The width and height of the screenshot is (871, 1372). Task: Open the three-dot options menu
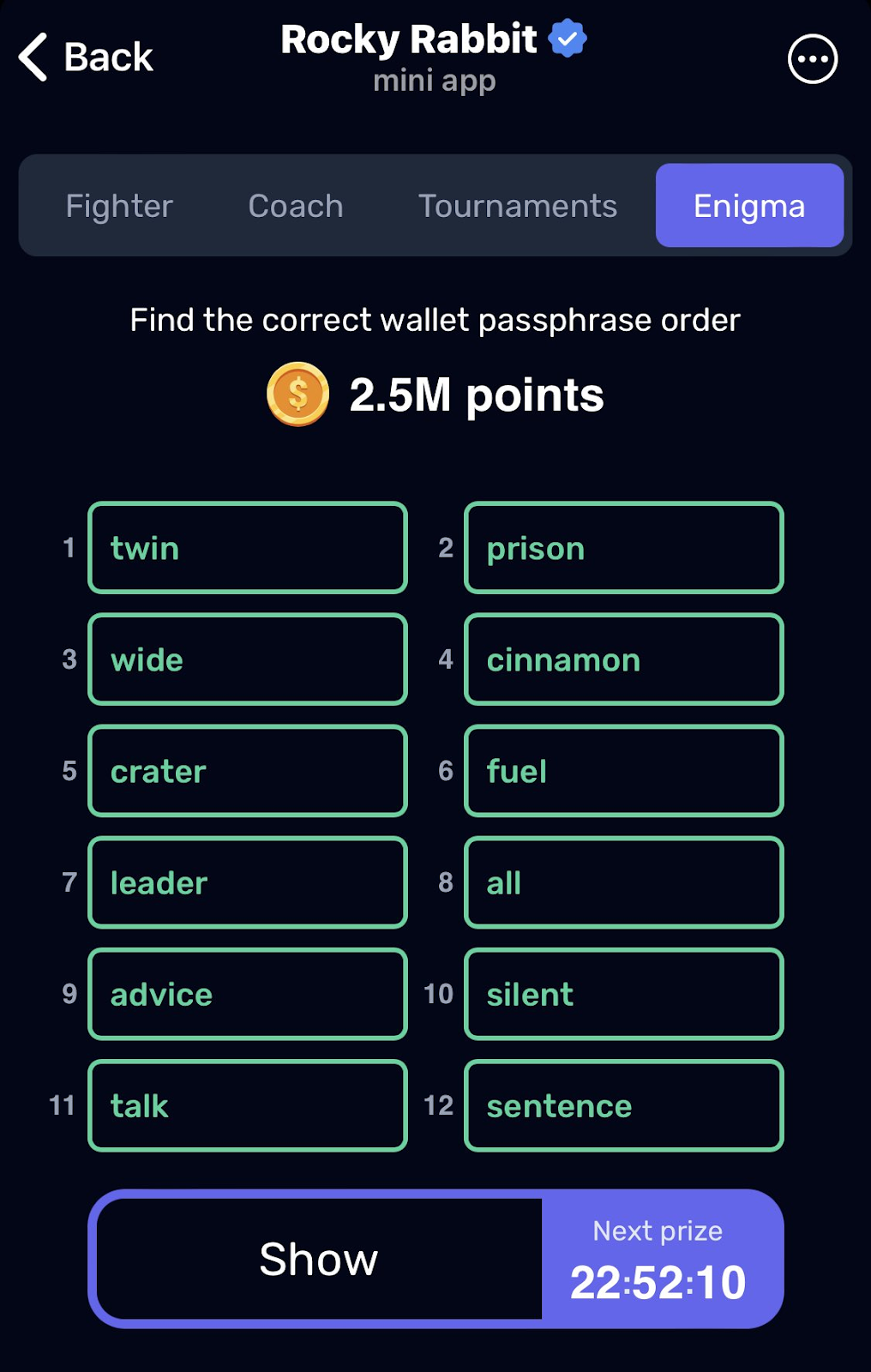[812, 59]
